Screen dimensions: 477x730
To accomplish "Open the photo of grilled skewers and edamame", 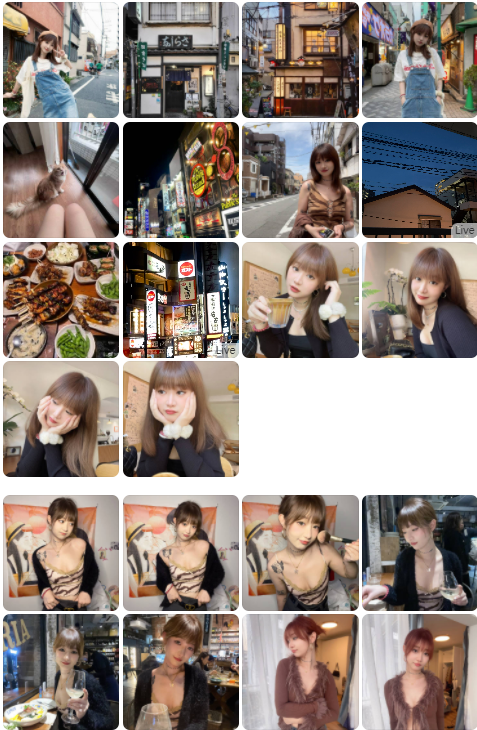I will coord(61,300).
